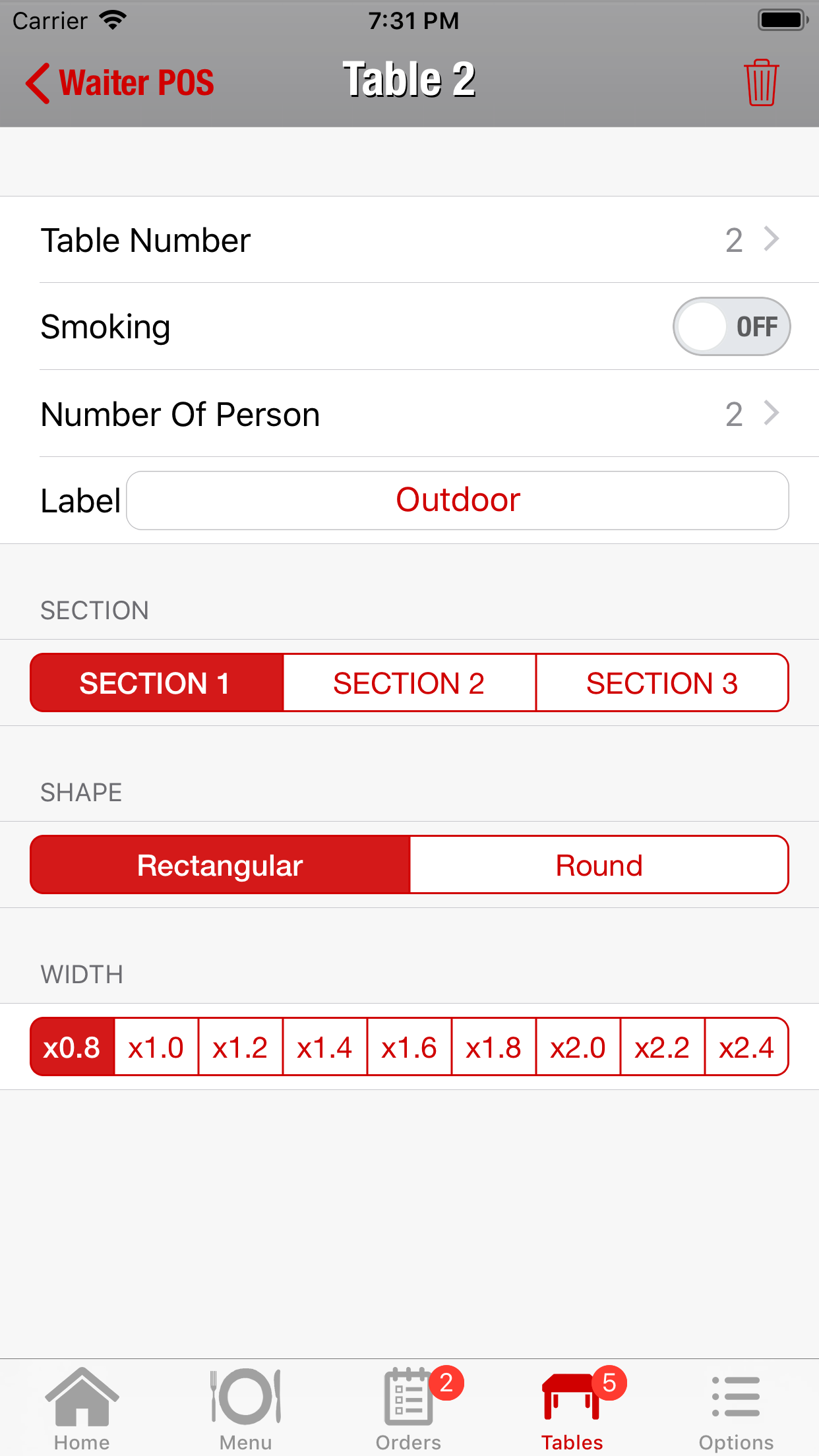Viewport: 819px width, 1456px height.
Task: Select SECTION 3
Action: coord(662,683)
